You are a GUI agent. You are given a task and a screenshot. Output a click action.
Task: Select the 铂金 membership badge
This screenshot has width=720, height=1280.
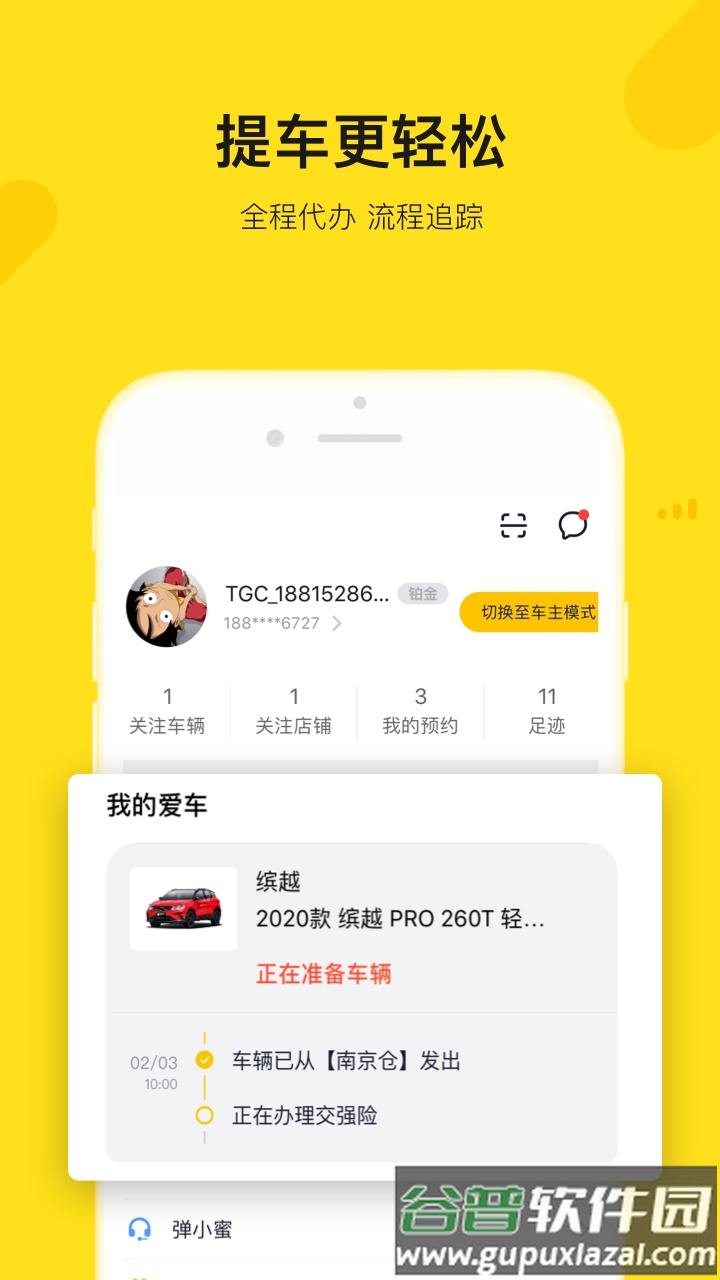pyautogui.click(x=424, y=593)
